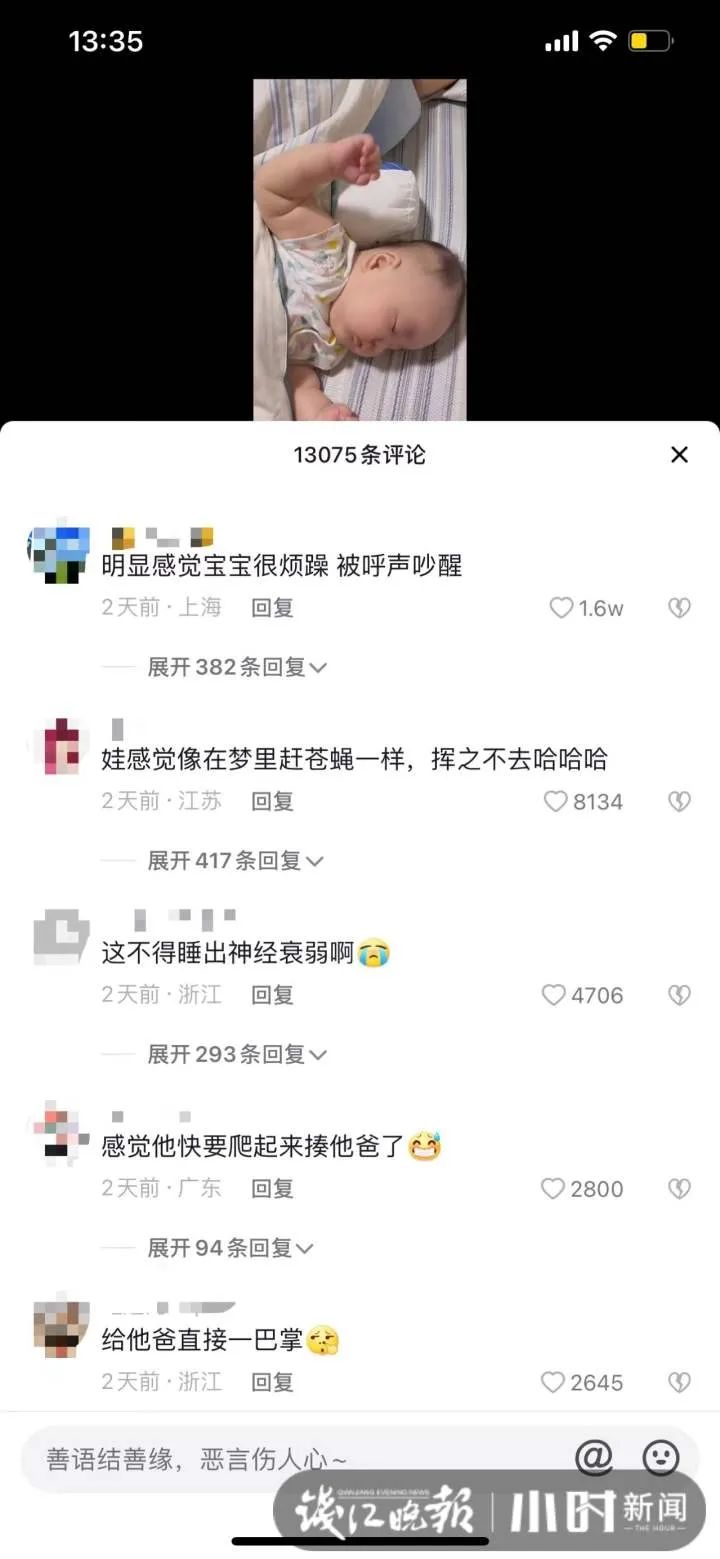Close the comments panel
Image resolution: width=720 pixels, height=1559 pixels.
click(679, 455)
